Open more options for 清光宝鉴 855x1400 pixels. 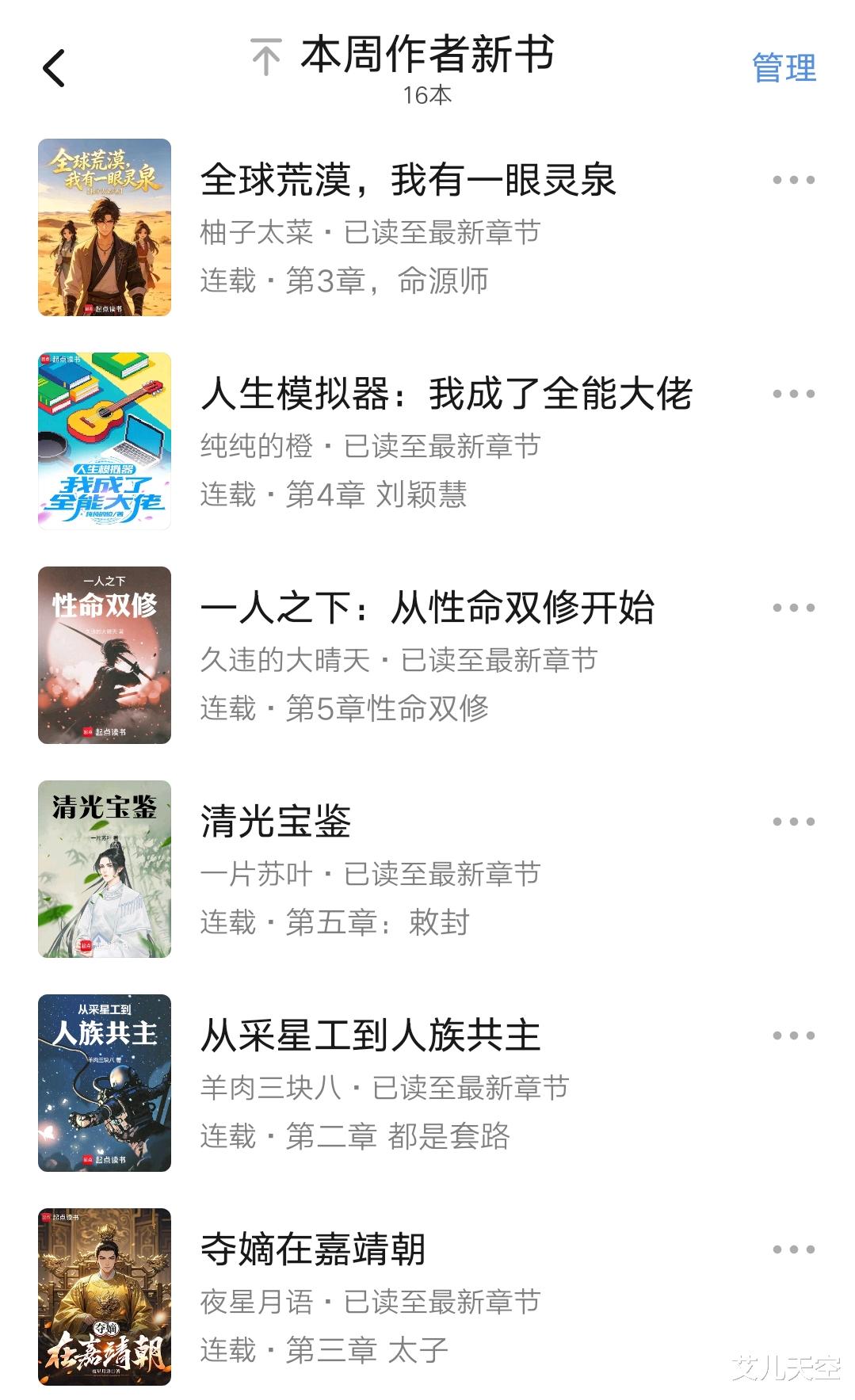tap(793, 822)
